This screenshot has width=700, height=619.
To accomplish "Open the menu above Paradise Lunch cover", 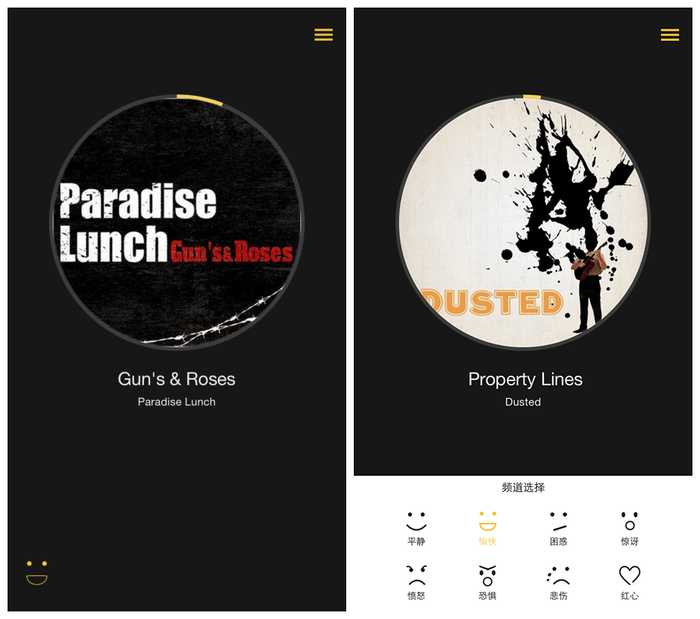I will pyautogui.click(x=323, y=35).
